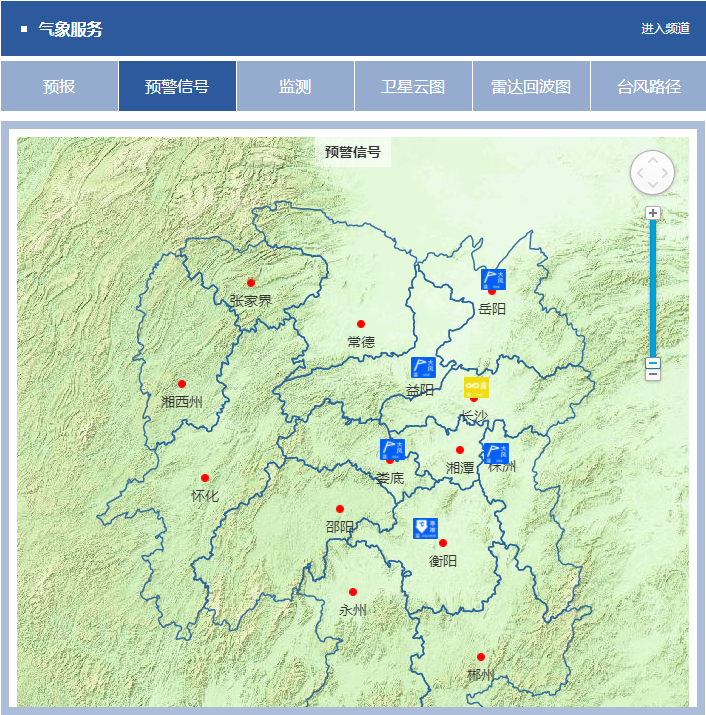Open the wind warning icon at 娄底
706x715 pixels.
click(392, 450)
